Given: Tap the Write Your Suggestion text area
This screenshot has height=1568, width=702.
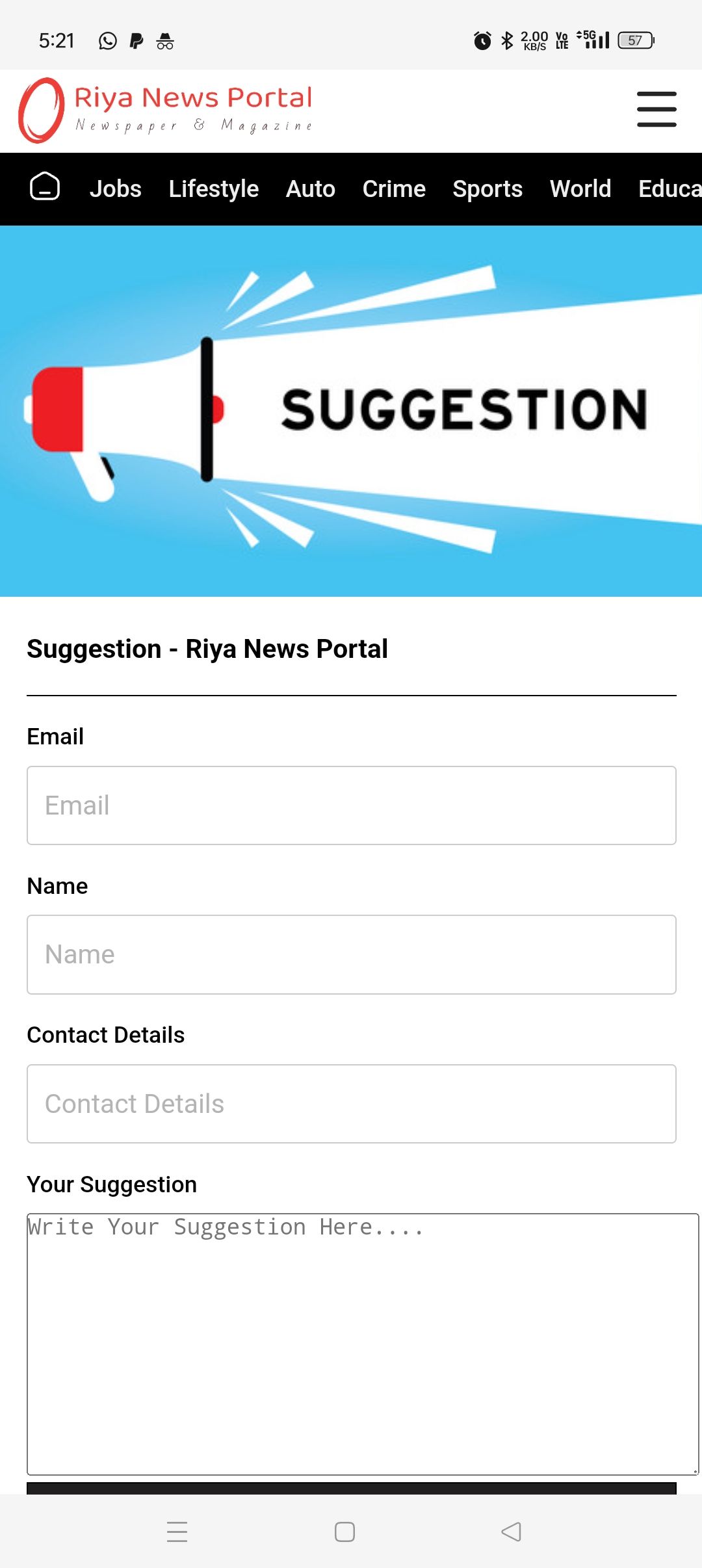Looking at the screenshot, I should pyautogui.click(x=363, y=1344).
